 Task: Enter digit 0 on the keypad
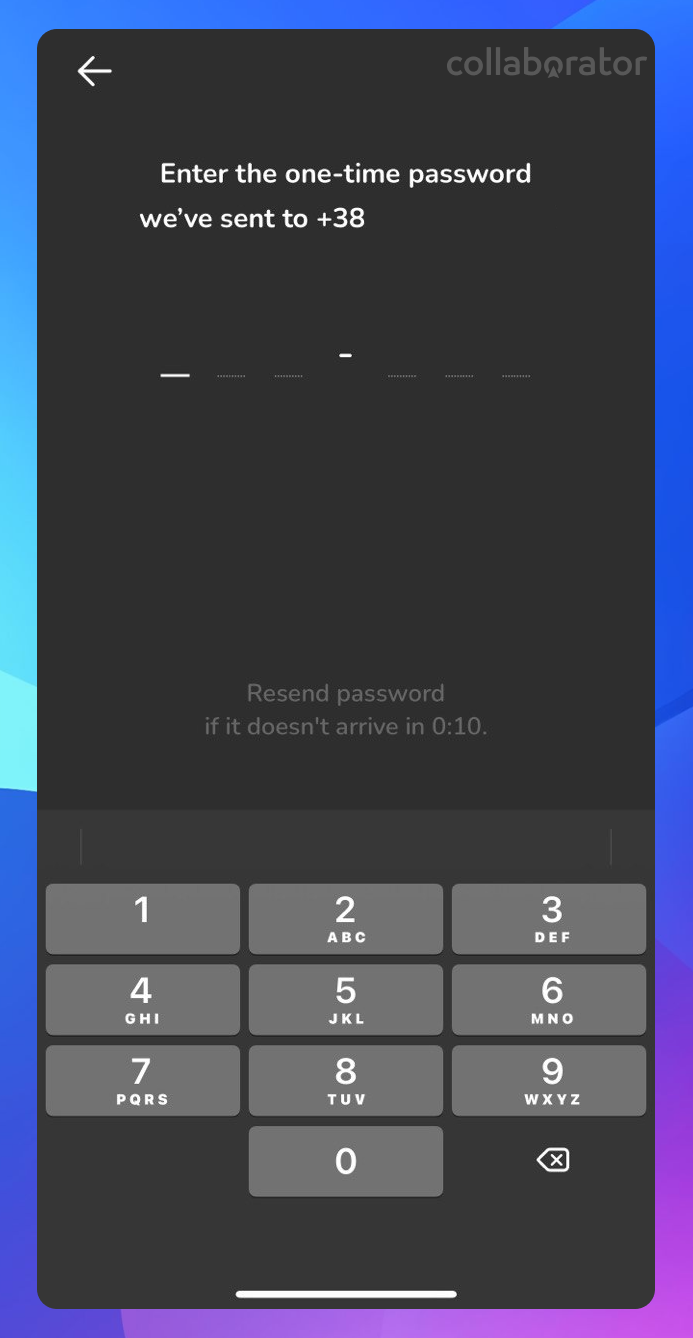point(346,1162)
